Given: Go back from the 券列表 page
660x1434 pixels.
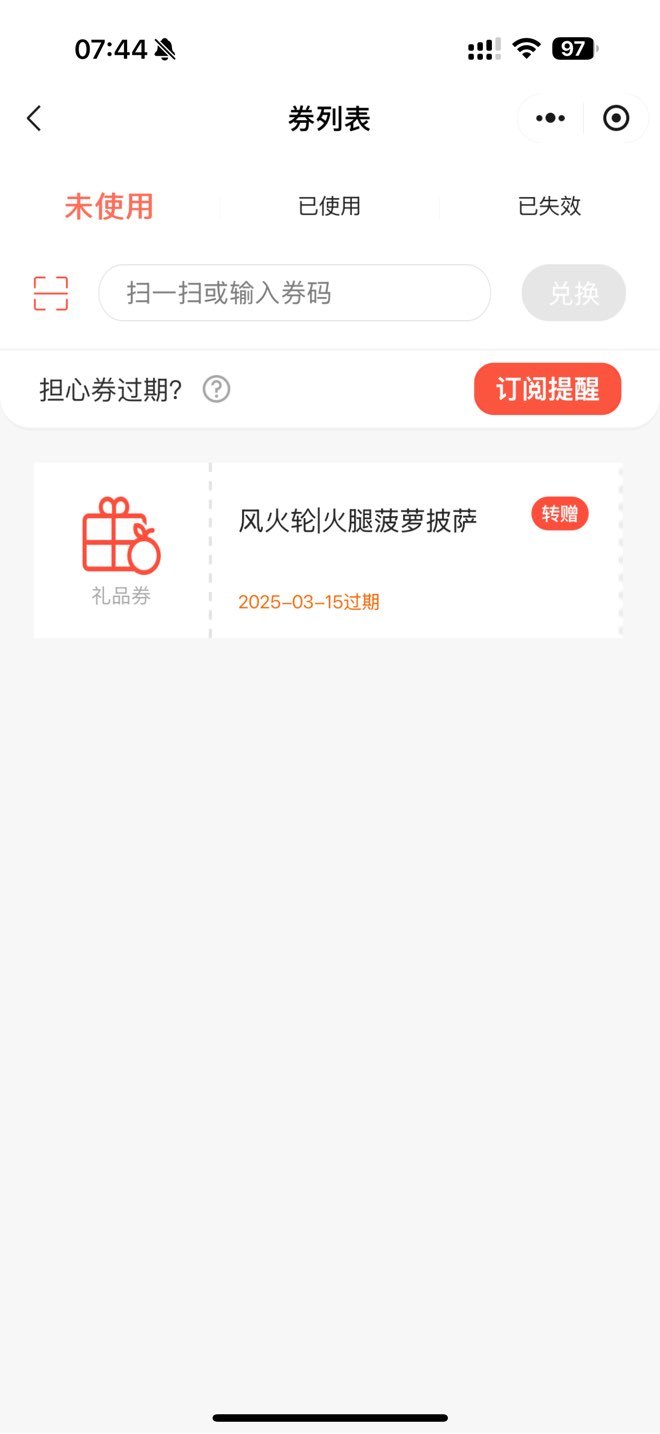Looking at the screenshot, I should coord(34,119).
